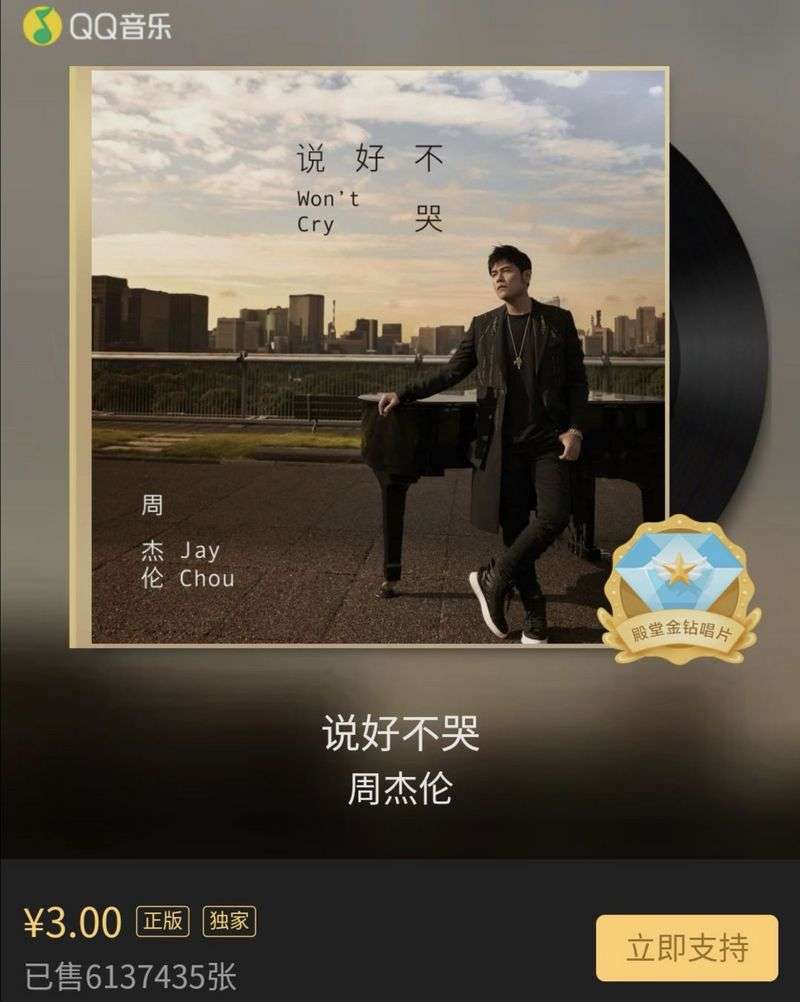Open the 说好不哭 album cover
Viewport: 800px width, 1002px height.
pyautogui.click(x=370, y=357)
